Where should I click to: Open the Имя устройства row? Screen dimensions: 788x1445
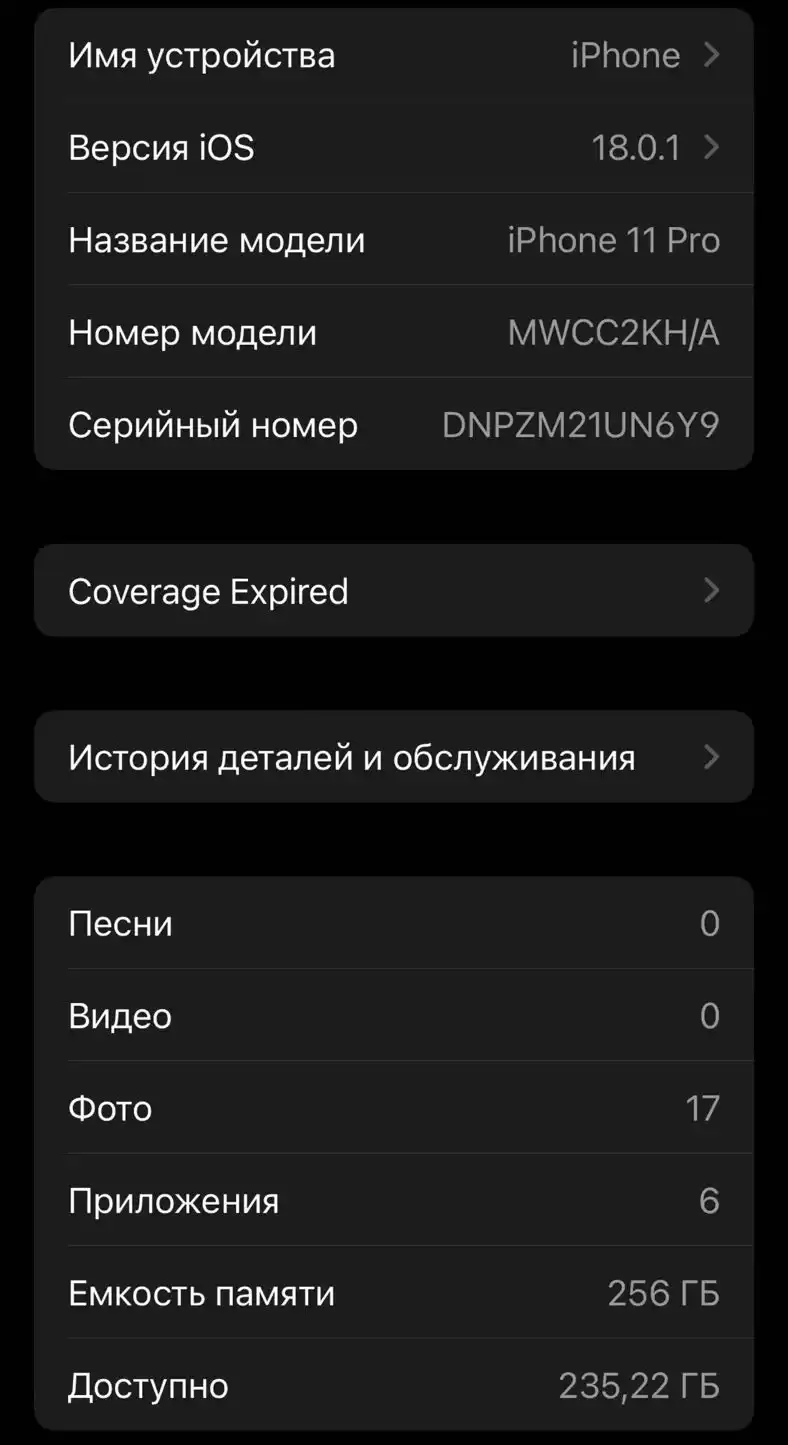393,55
